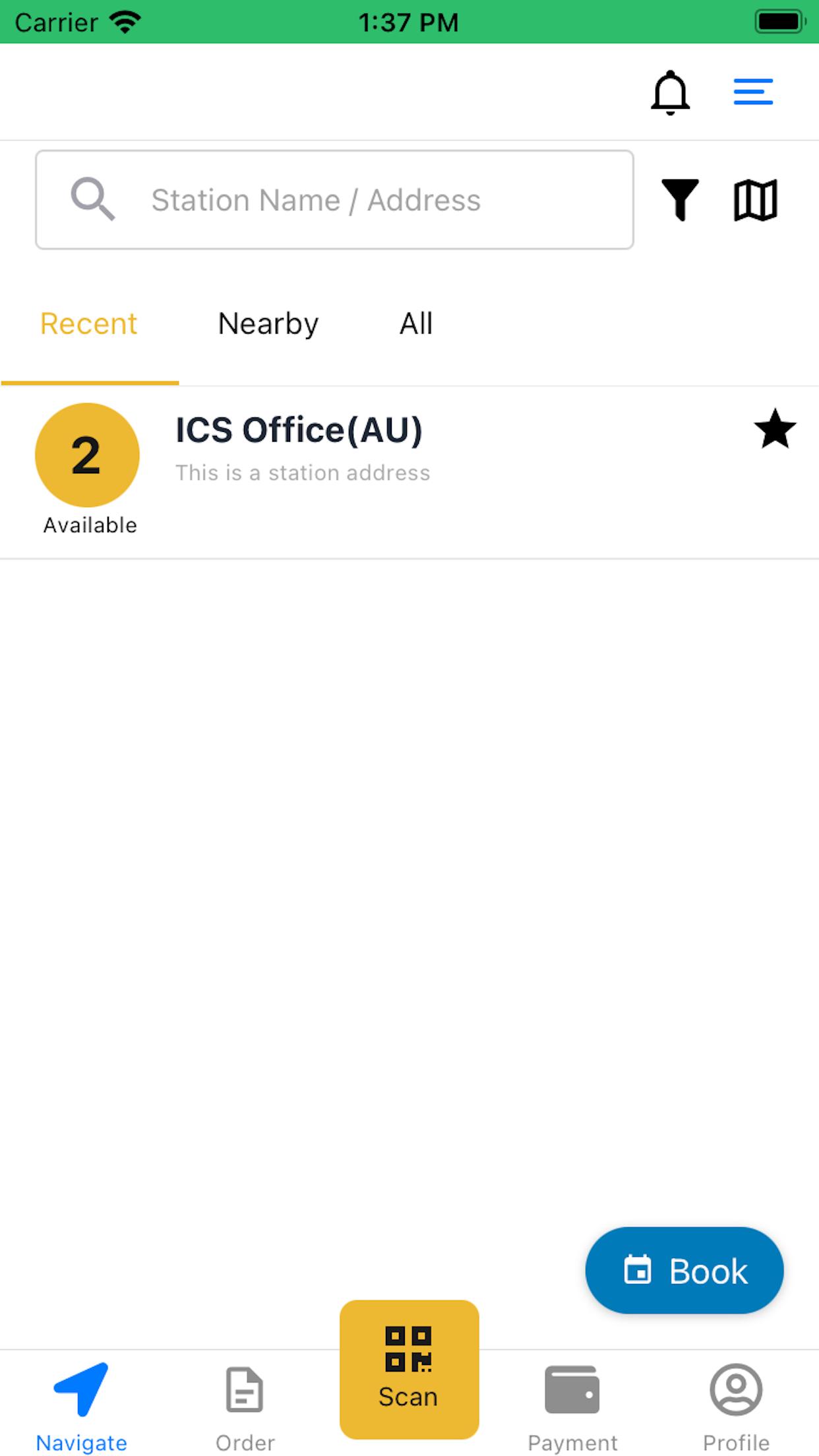This screenshot has width=819, height=1456.
Task: Switch to the Nearby tab
Action: [x=268, y=324]
